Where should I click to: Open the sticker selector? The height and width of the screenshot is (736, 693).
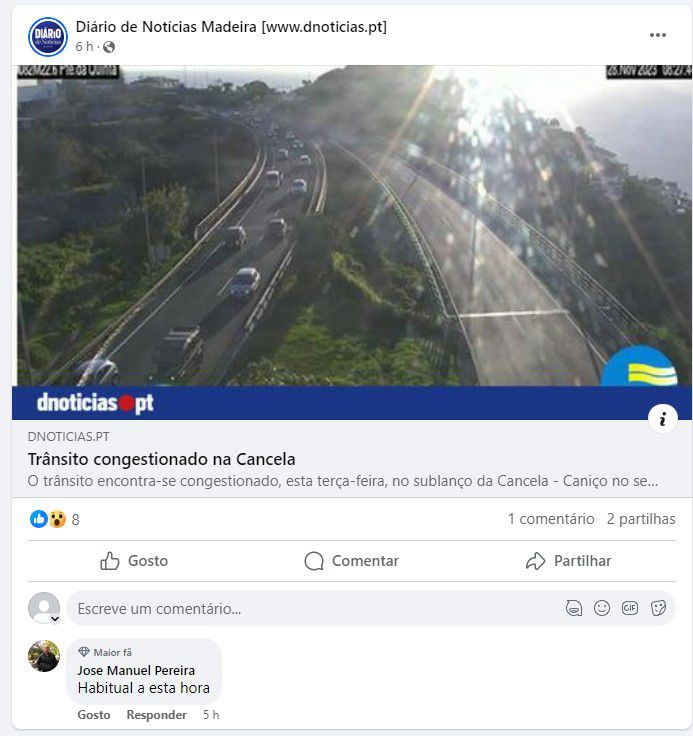(658, 608)
